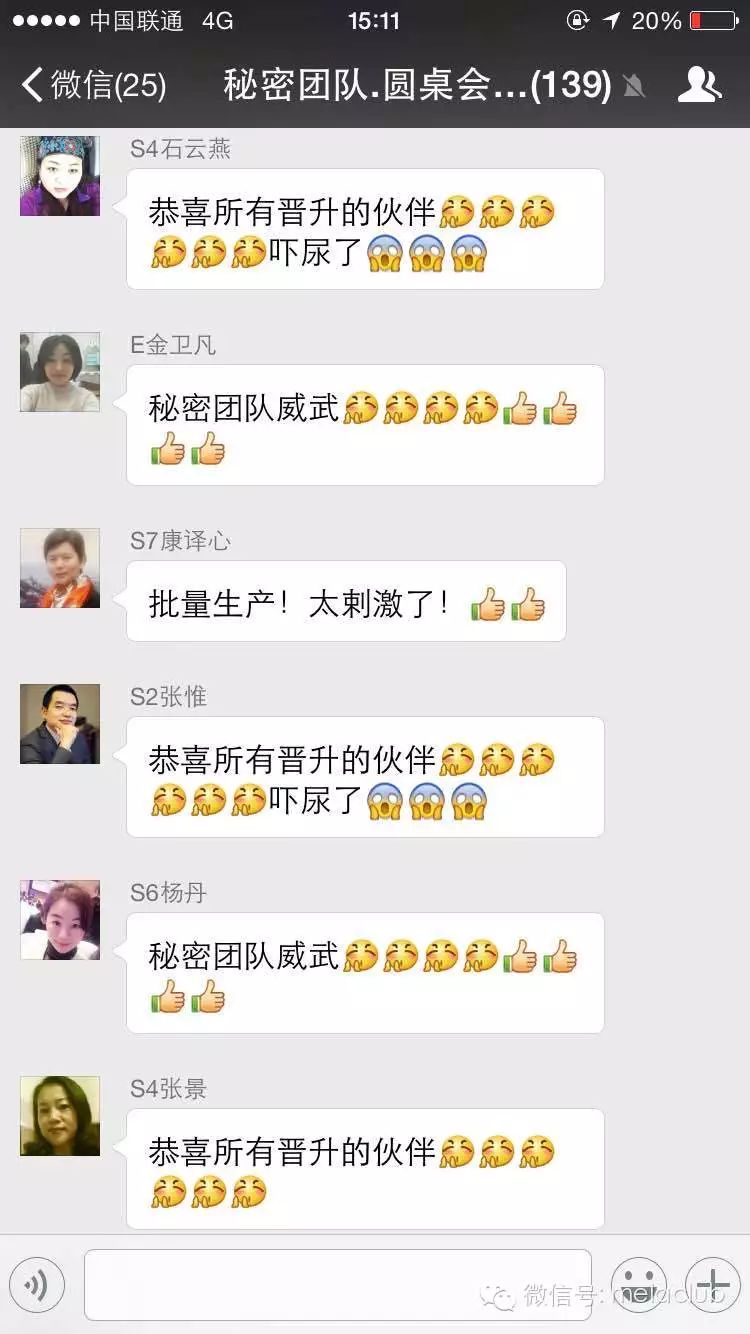Open S2张惟's contact avatar
Screen dimensions: 750x1334
click(x=60, y=724)
